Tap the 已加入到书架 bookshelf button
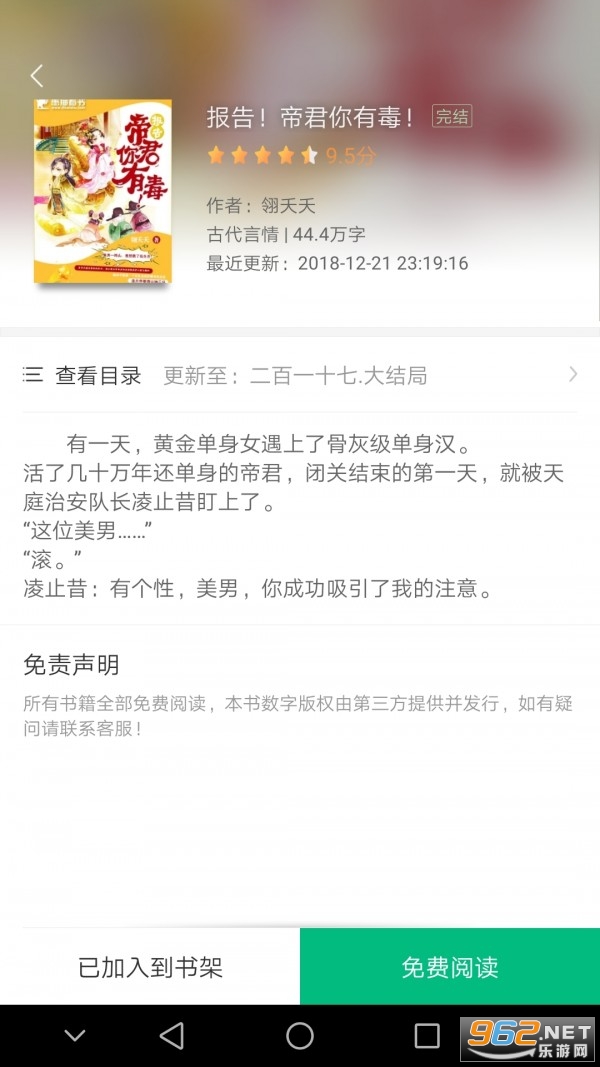 150,967
